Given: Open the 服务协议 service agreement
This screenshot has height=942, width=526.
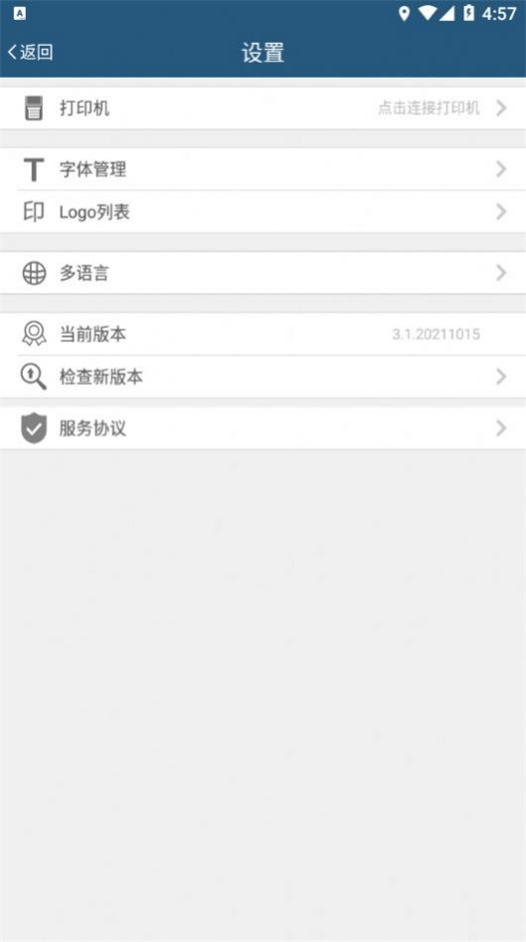Looking at the screenshot, I should tap(263, 428).
